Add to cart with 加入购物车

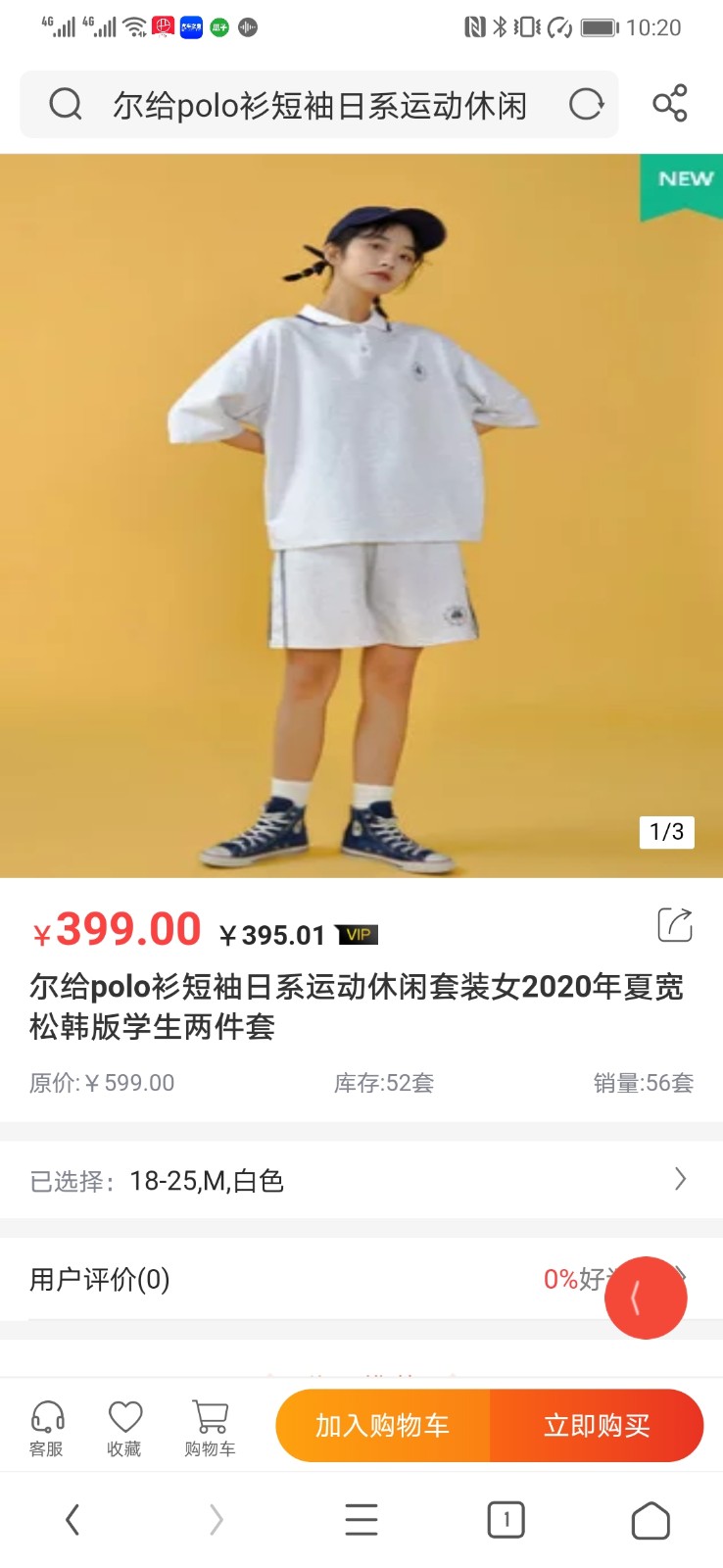[x=382, y=1426]
